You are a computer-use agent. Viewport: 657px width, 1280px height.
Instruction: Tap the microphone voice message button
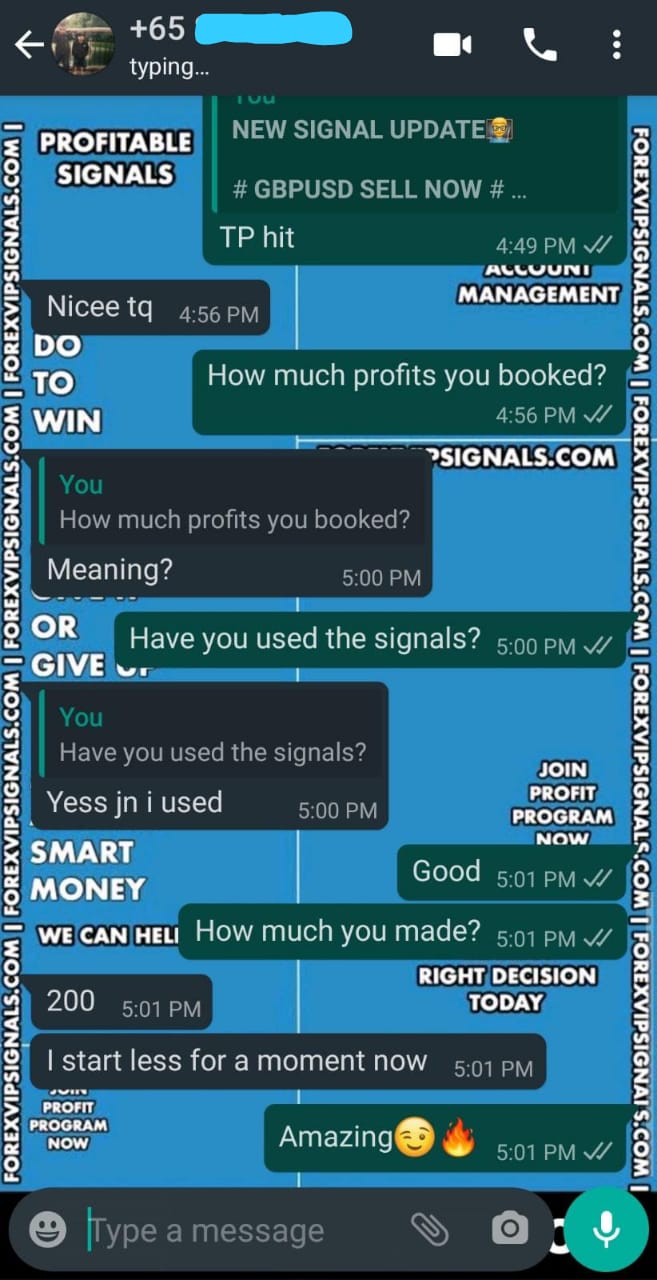coord(605,1229)
